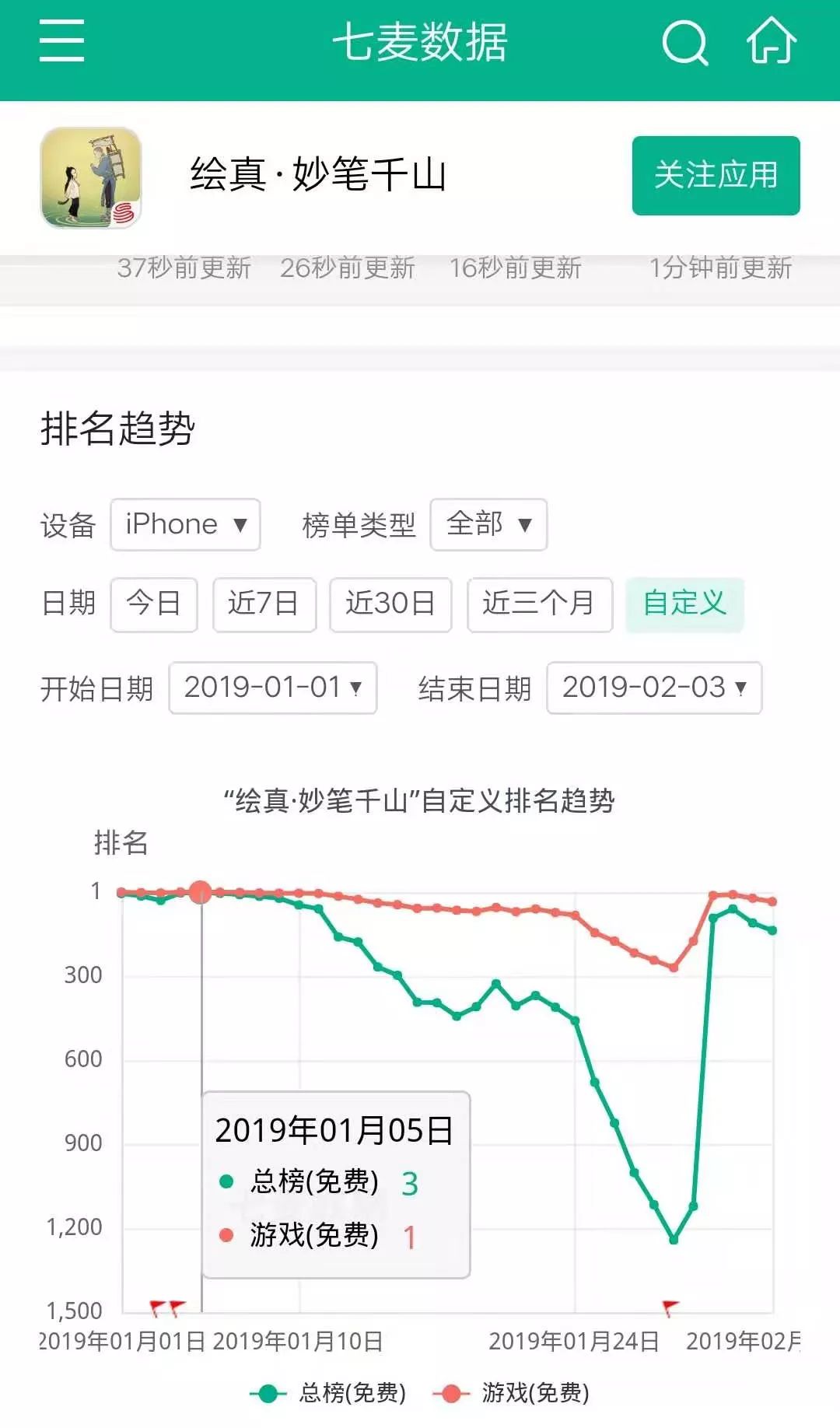Open the end date picker 2019-02-03

point(654,688)
